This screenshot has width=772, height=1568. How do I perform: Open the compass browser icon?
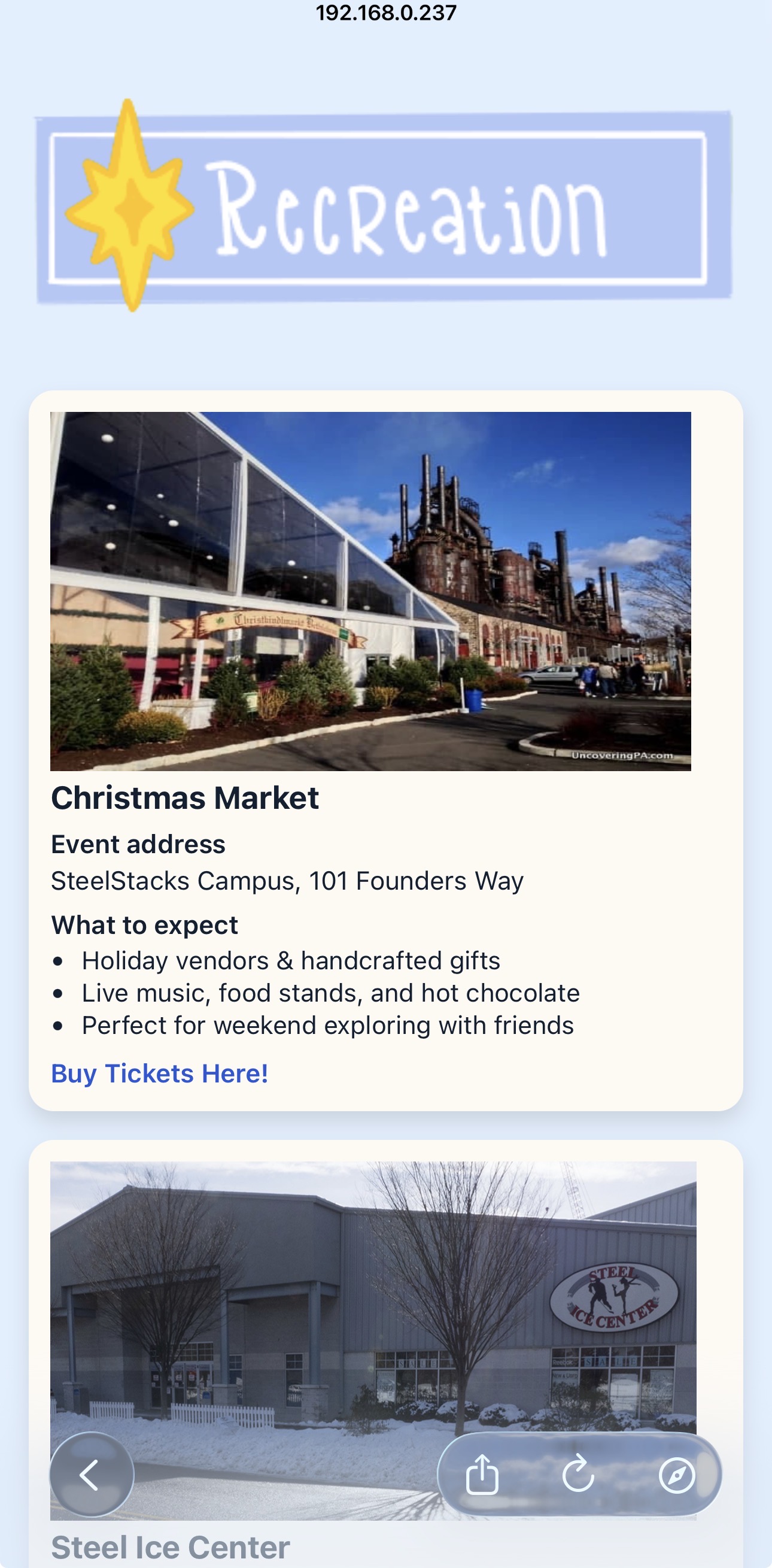click(x=676, y=1474)
